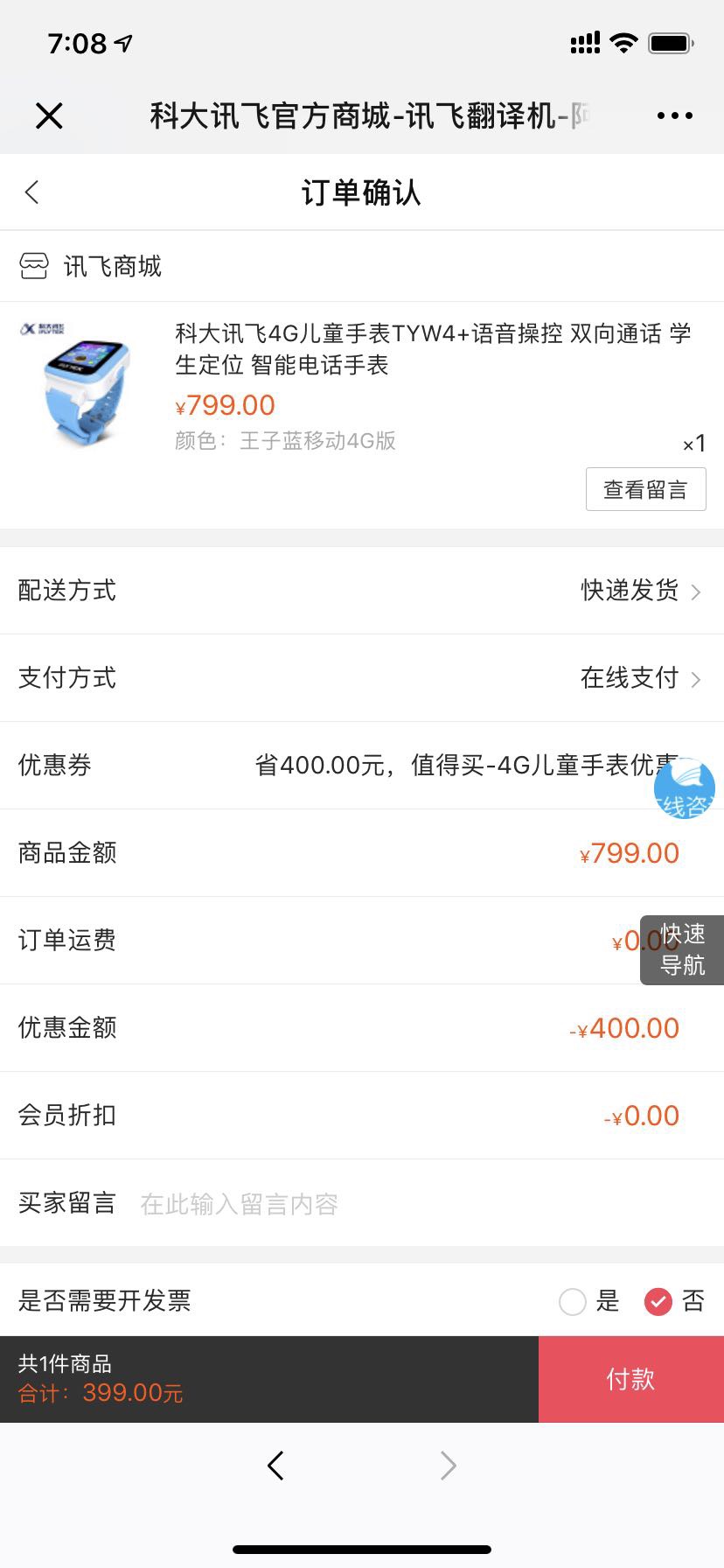The width and height of the screenshot is (724, 1568).
Task: Select 否 to decline an invoice
Action: [x=658, y=1302]
